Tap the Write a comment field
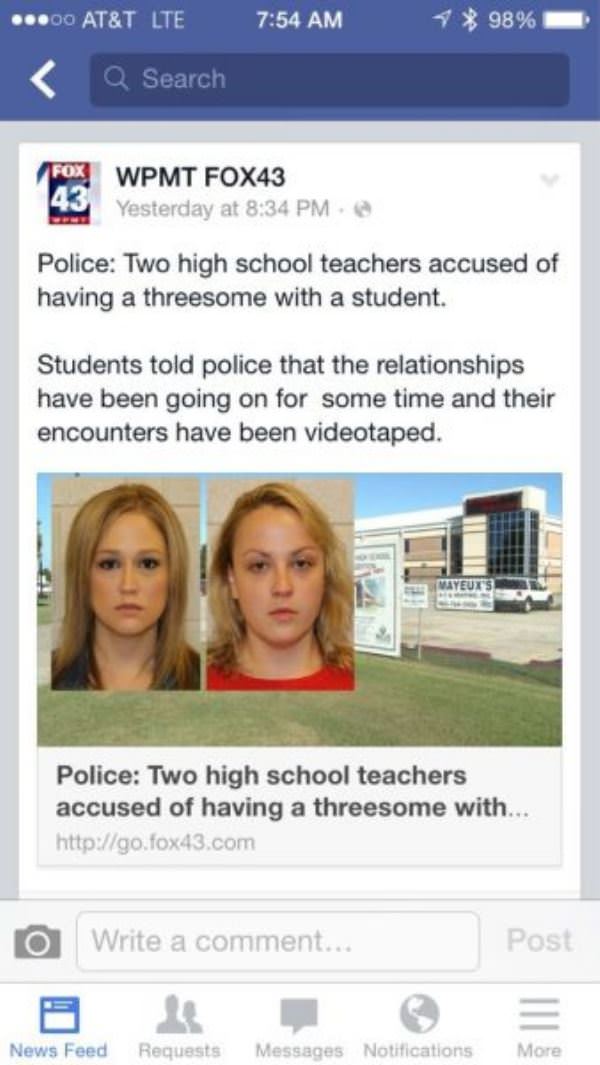This screenshot has height=1065, width=600. coord(277,941)
